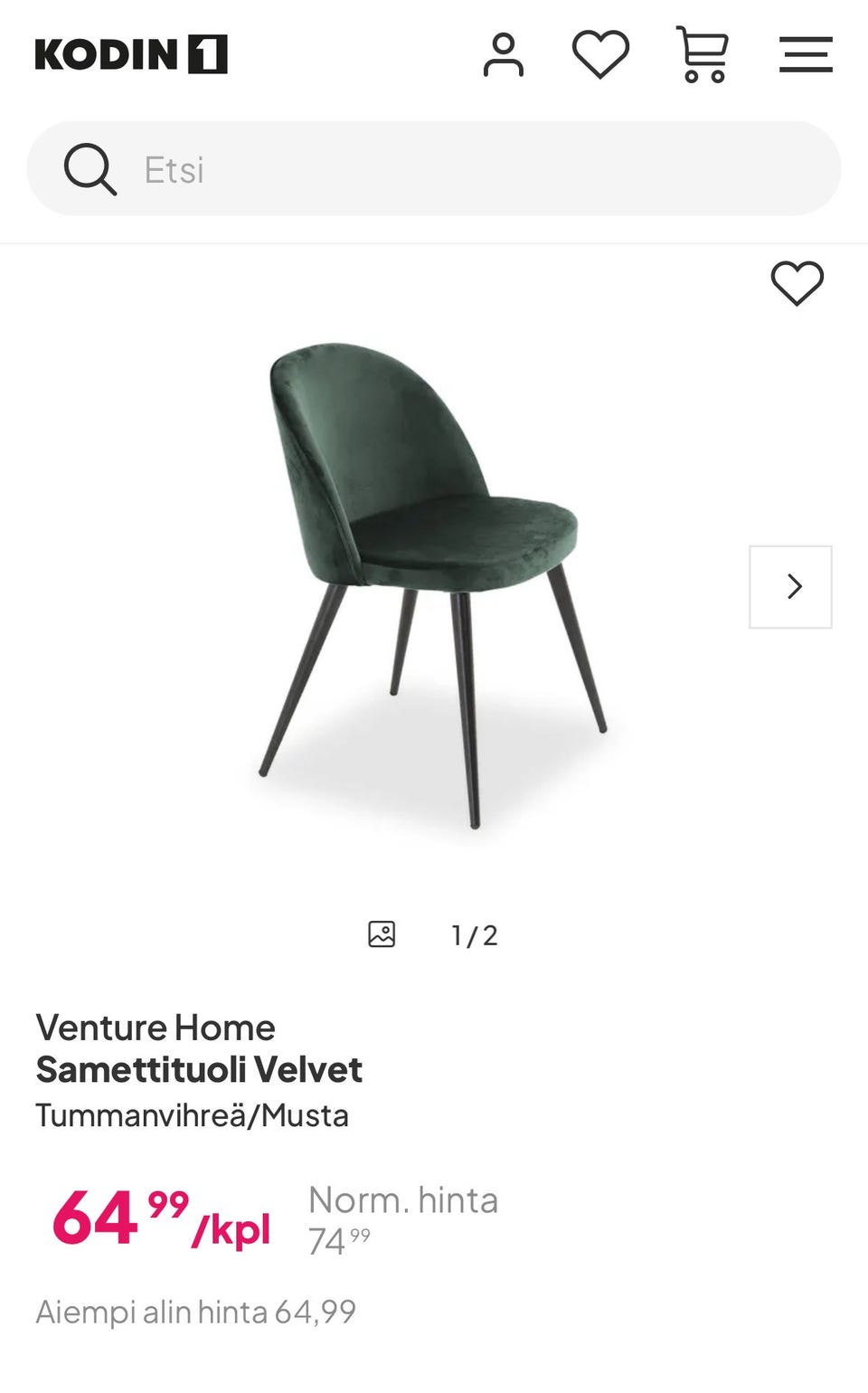Open the Kodin1 home page logo
This screenshot has height=1393, width=868.
pyautogui.click(x=131, y=54)
